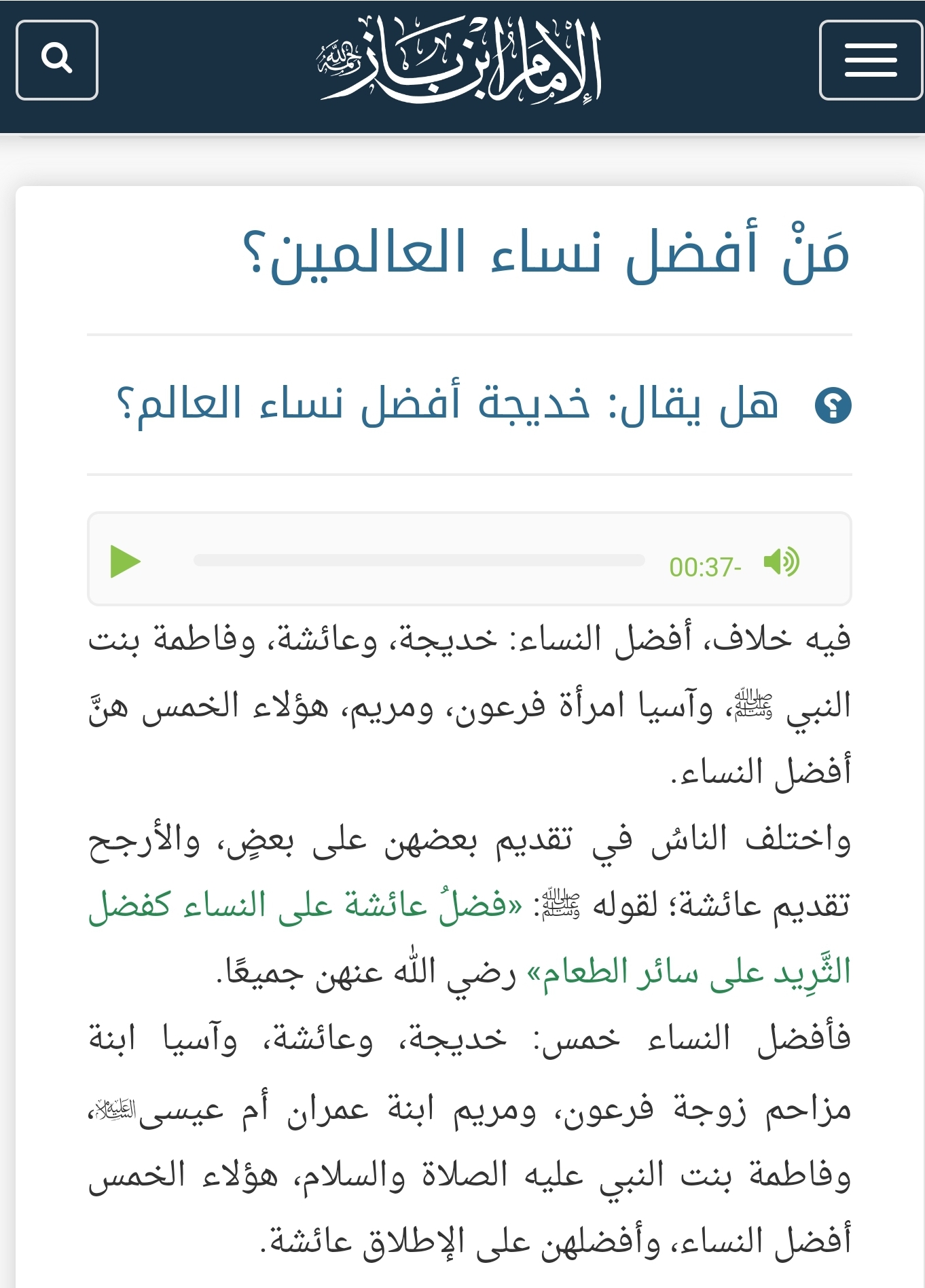
Task: Open the hamburger menu
Action: click(870, 60)
